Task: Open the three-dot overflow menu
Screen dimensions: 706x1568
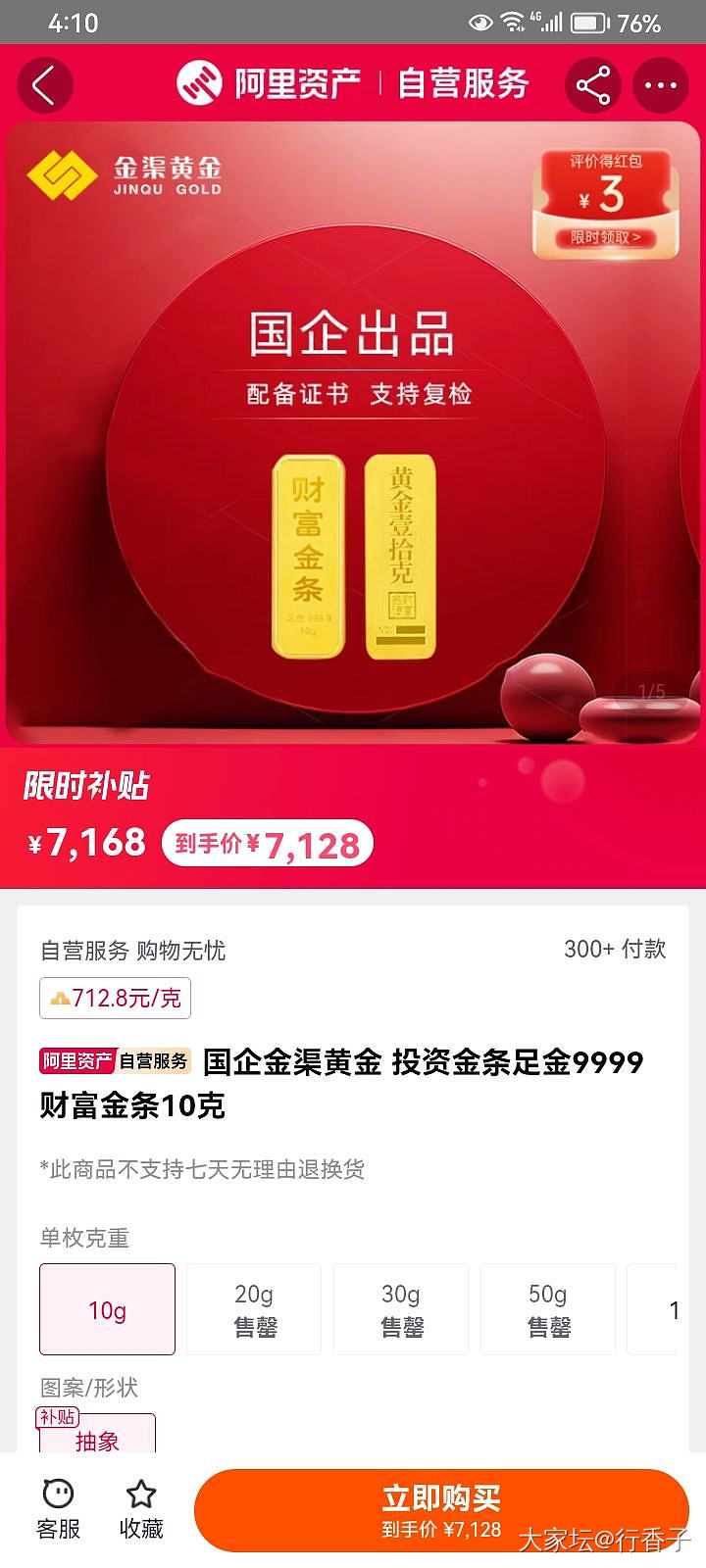Action: 660,85
